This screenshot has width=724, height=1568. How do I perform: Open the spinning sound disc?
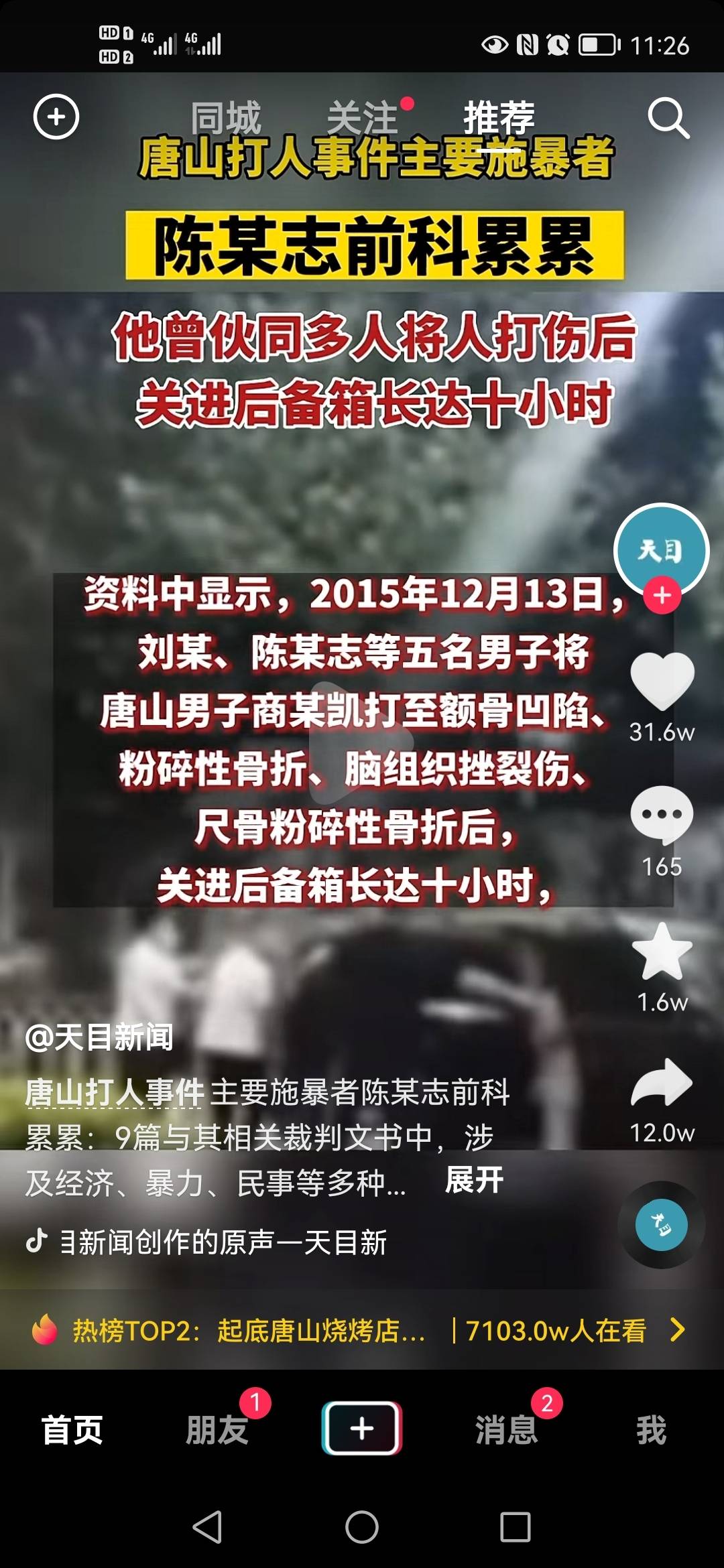(x=661, y=1225)
